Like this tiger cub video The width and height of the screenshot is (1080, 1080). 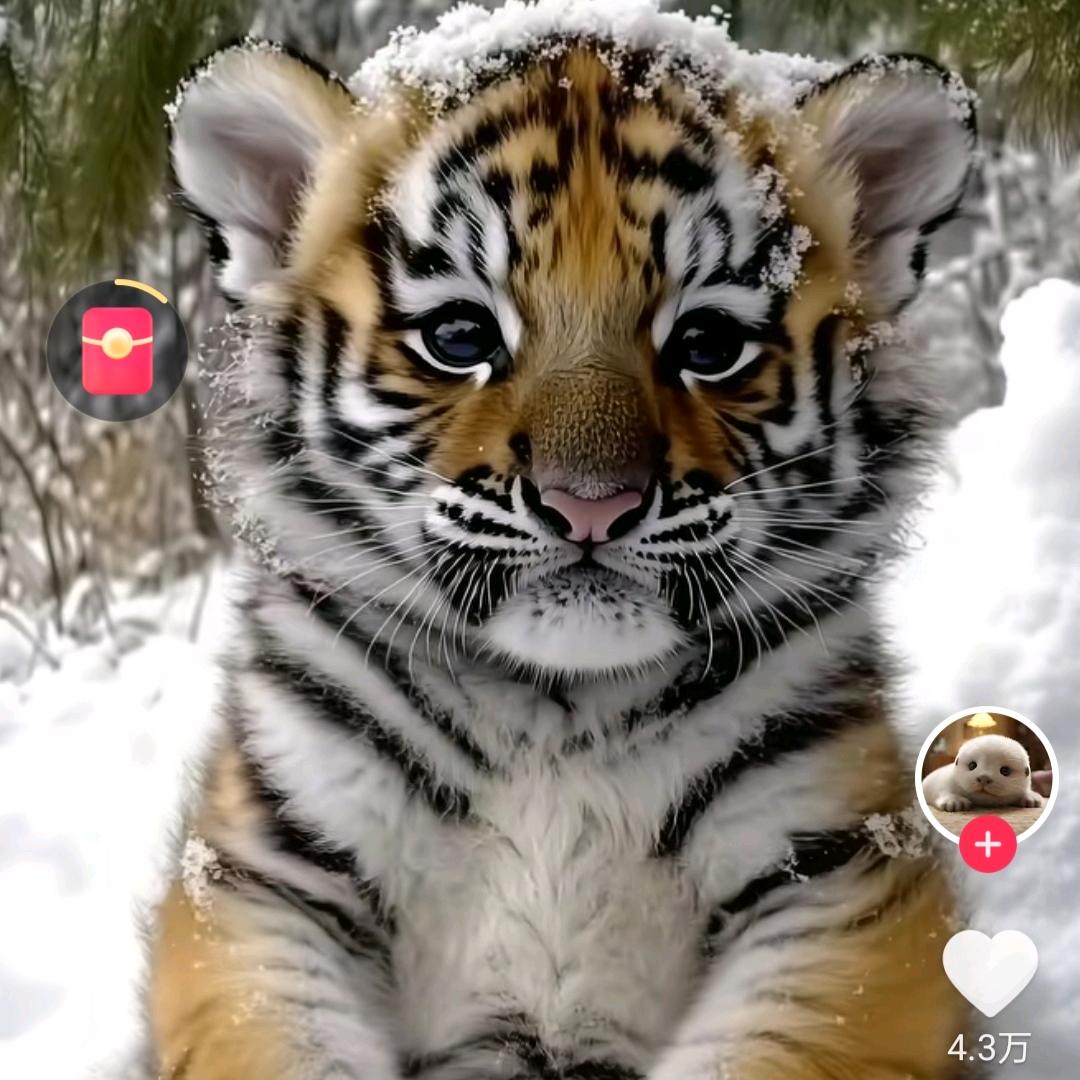pos(990,970)
